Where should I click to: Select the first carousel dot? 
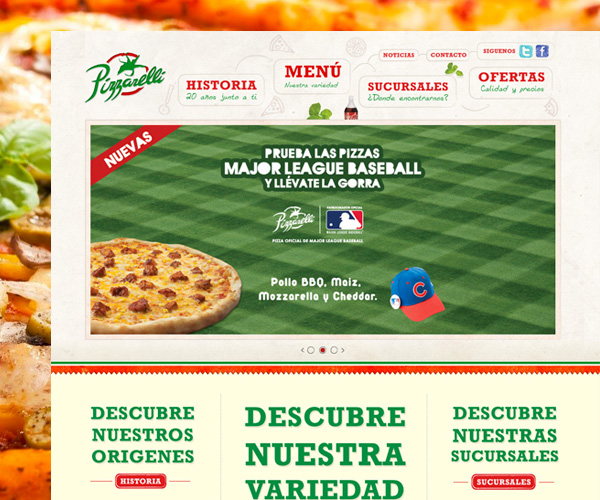(x=311, y=350)
